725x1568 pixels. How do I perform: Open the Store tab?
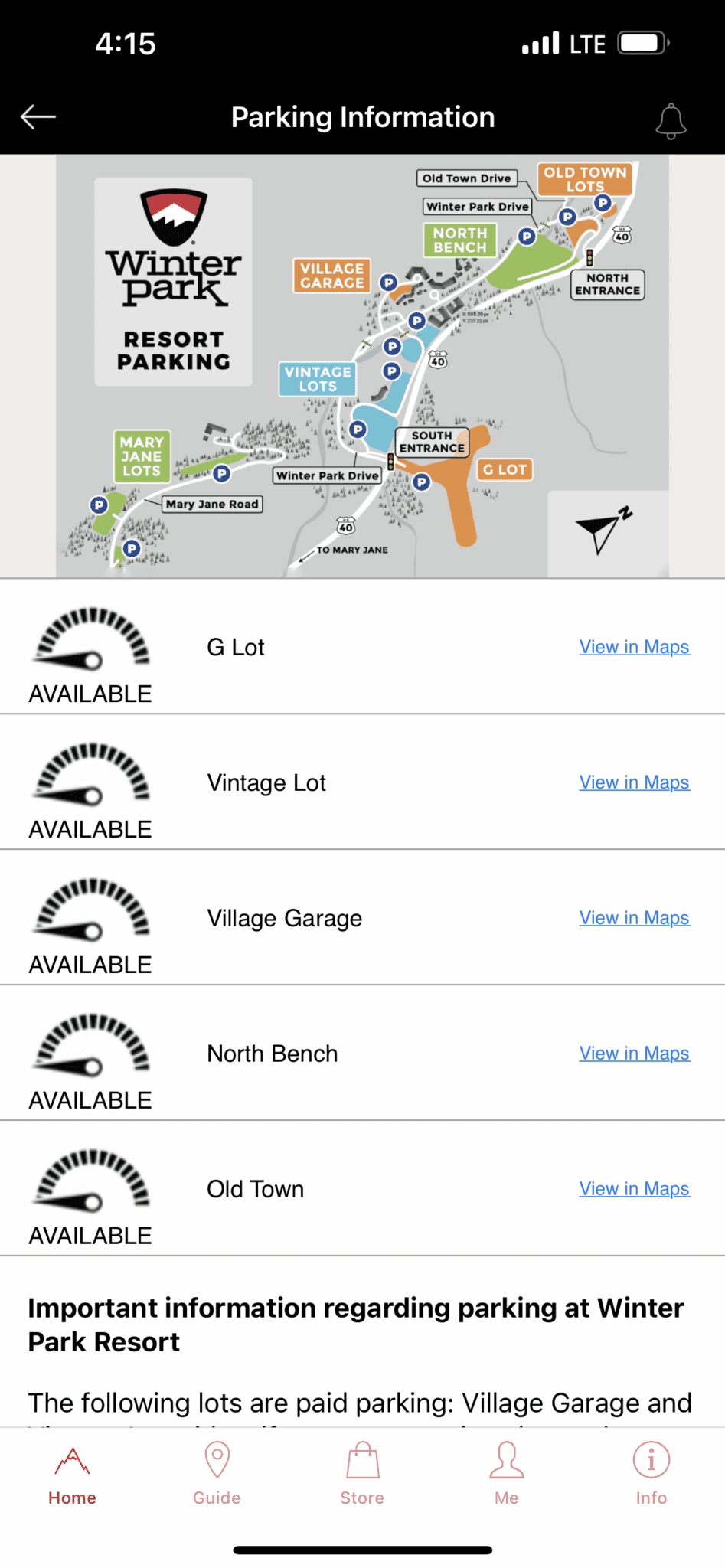tap(362, 1475)
